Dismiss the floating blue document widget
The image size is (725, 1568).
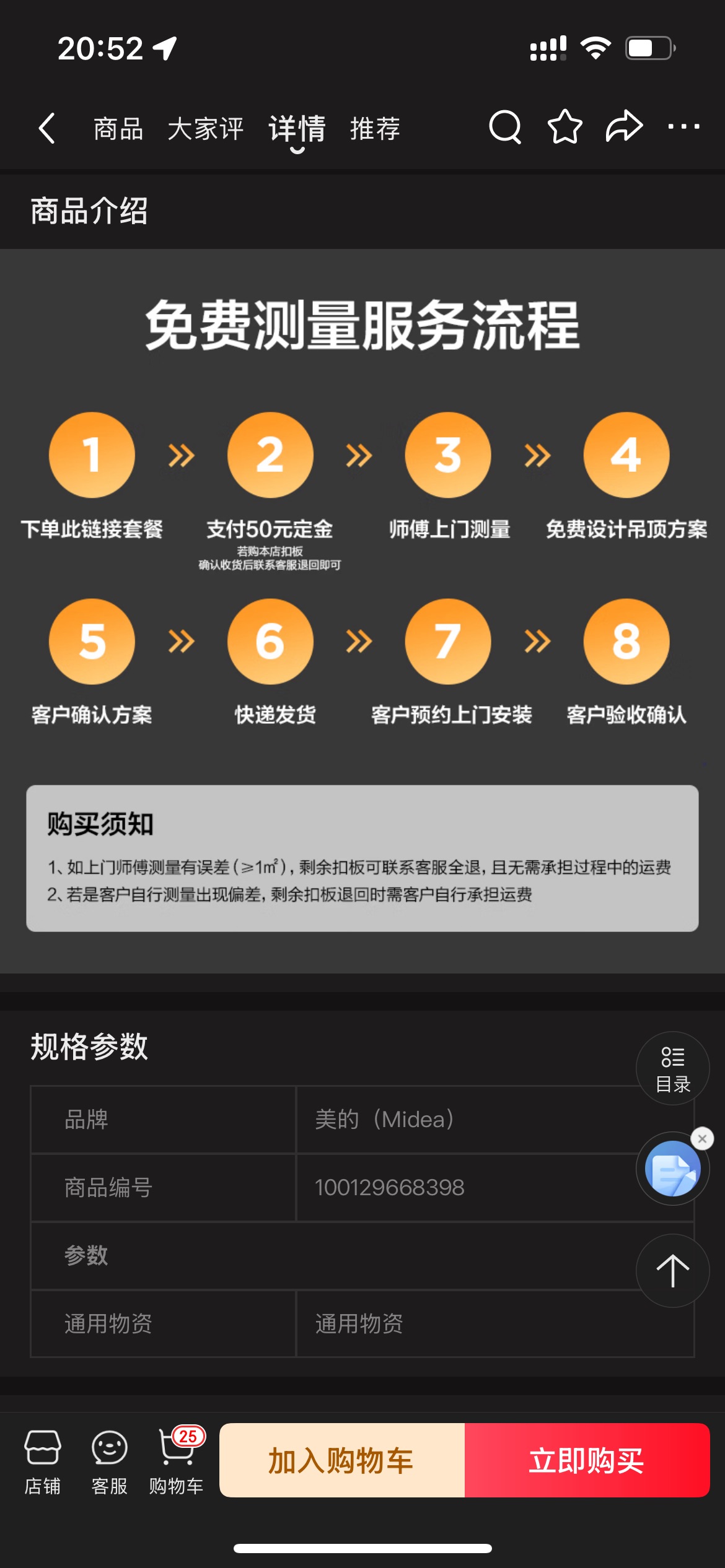[702, 1138]
